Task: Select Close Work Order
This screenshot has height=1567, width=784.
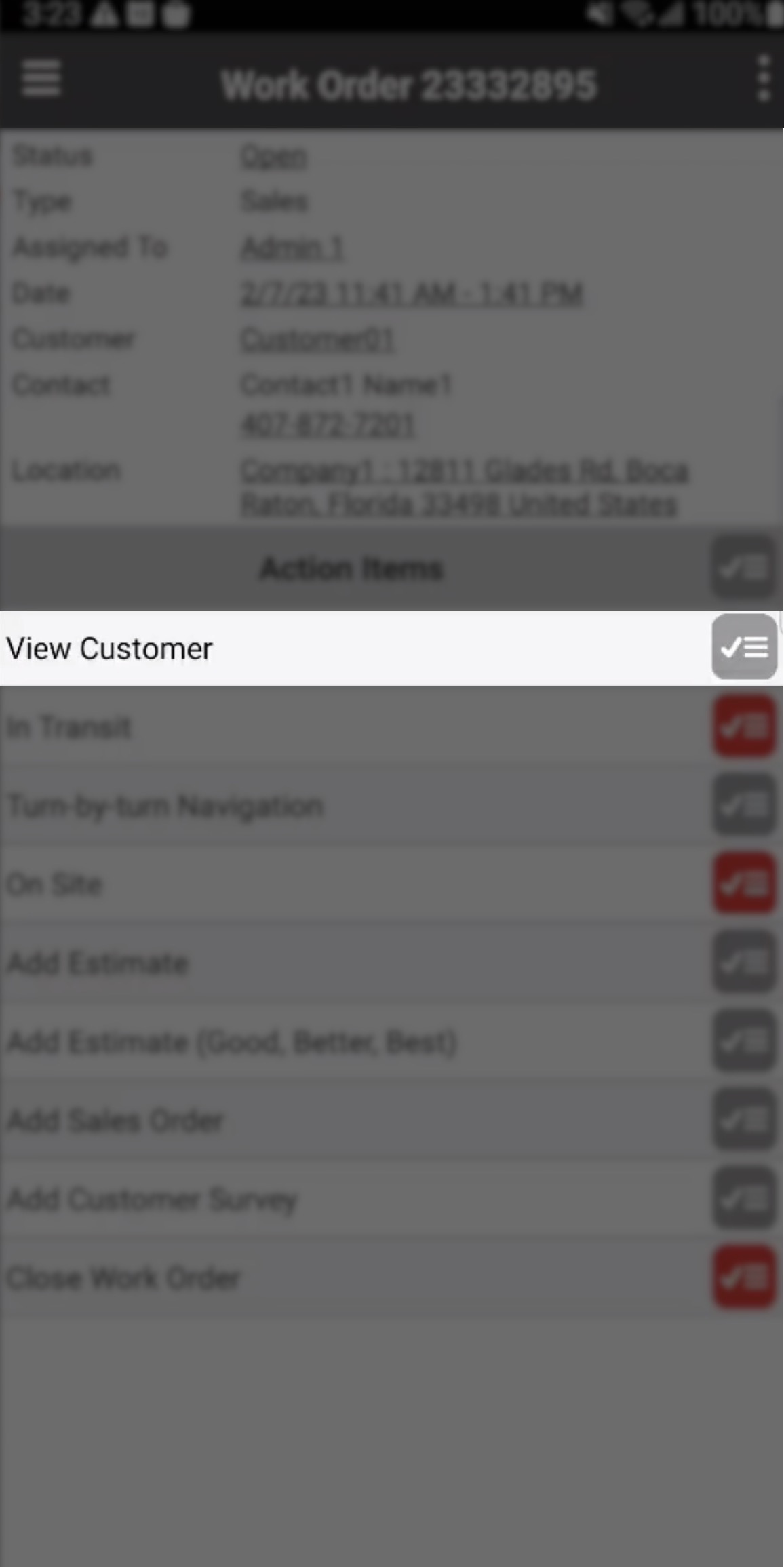Action: [x=124, y=1278]
